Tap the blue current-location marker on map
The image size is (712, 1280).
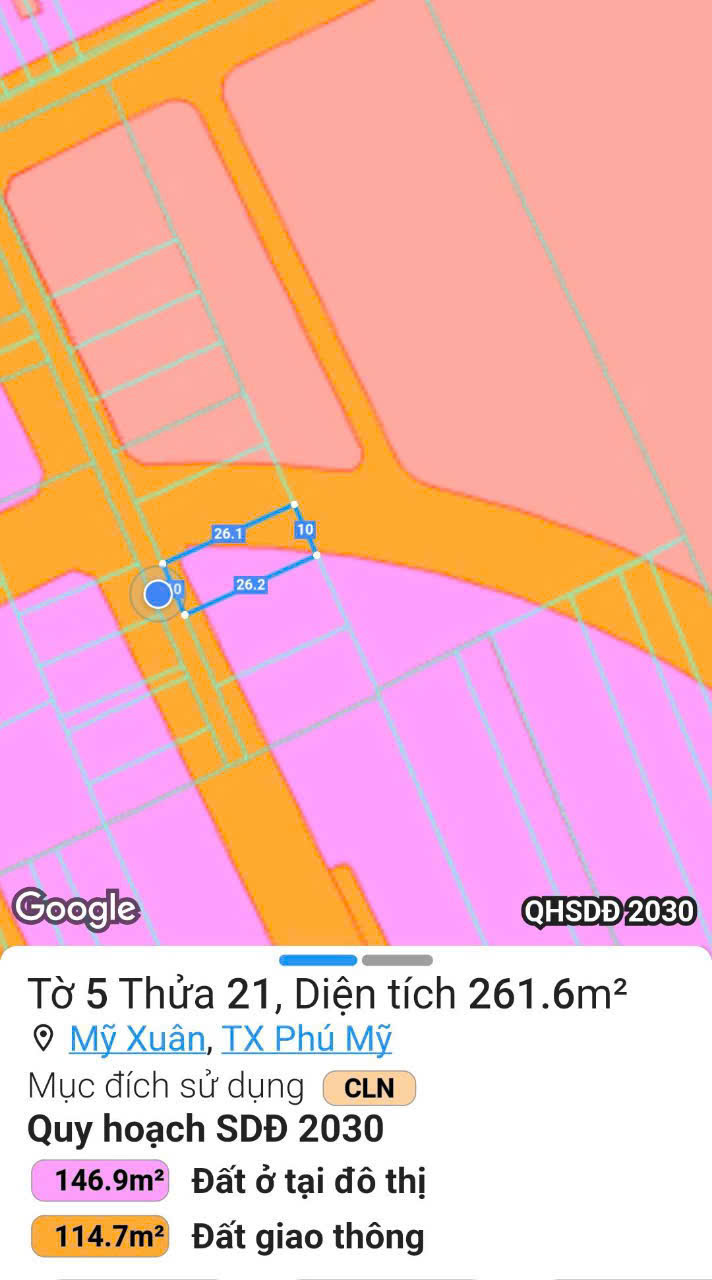pos(158,595)
